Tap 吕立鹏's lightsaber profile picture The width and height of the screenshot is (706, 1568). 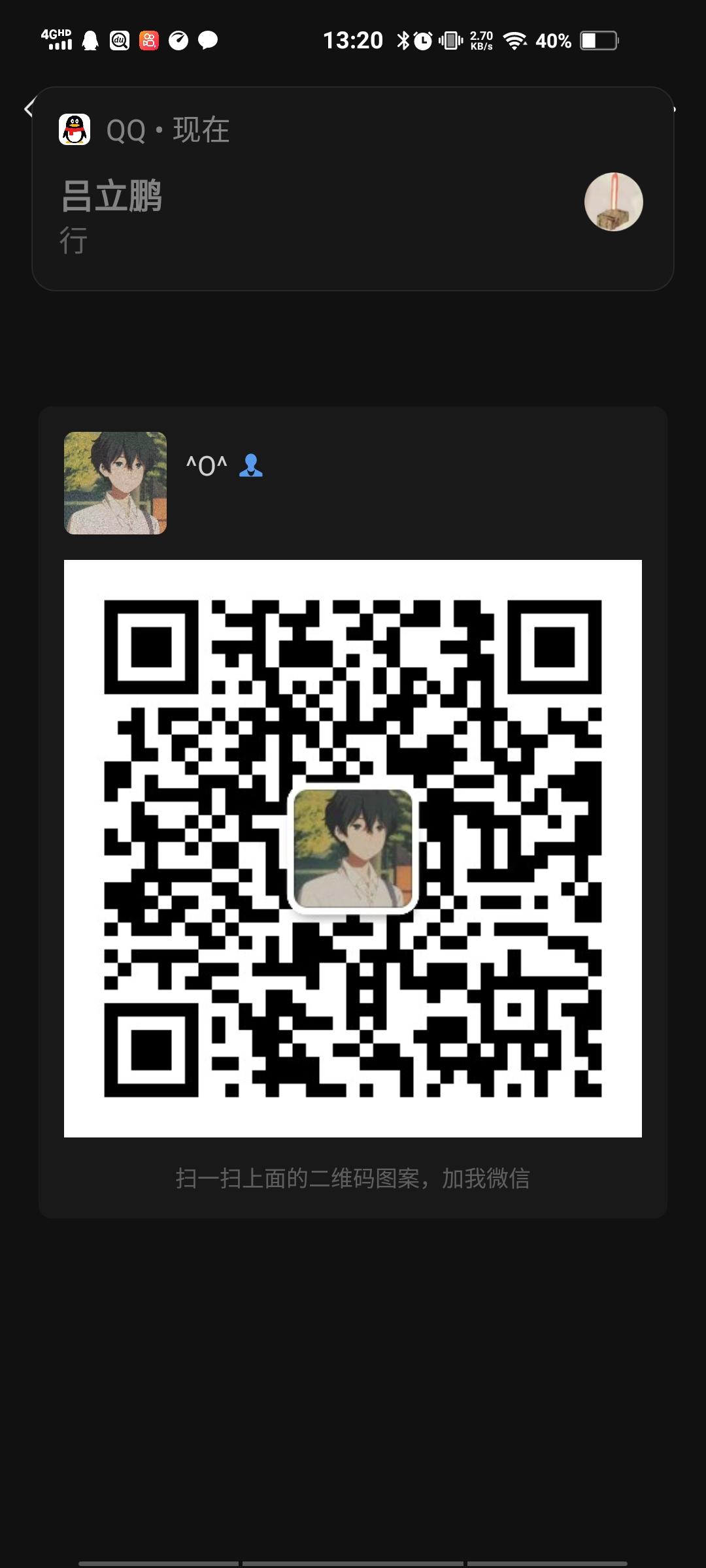[613, 203]
